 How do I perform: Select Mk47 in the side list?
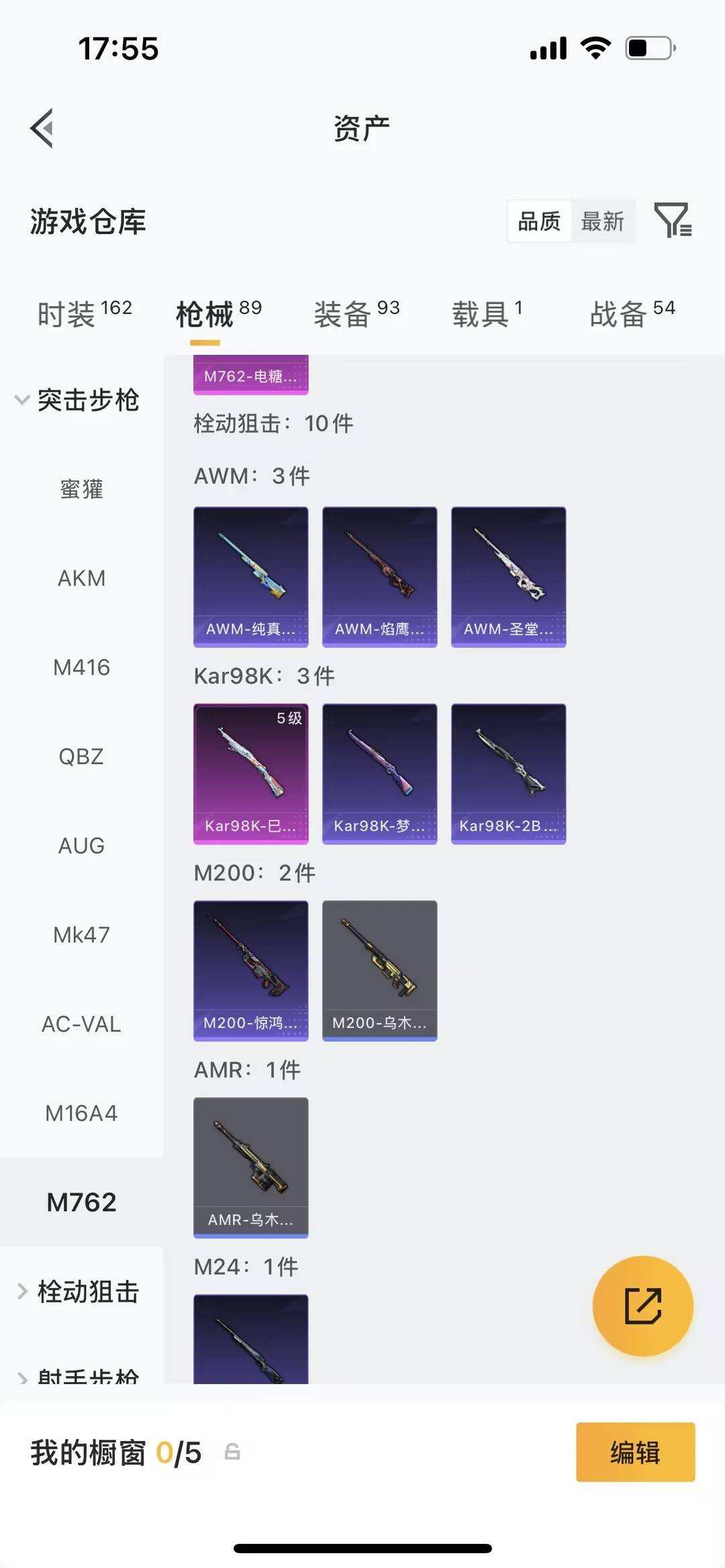pos(81,935)
